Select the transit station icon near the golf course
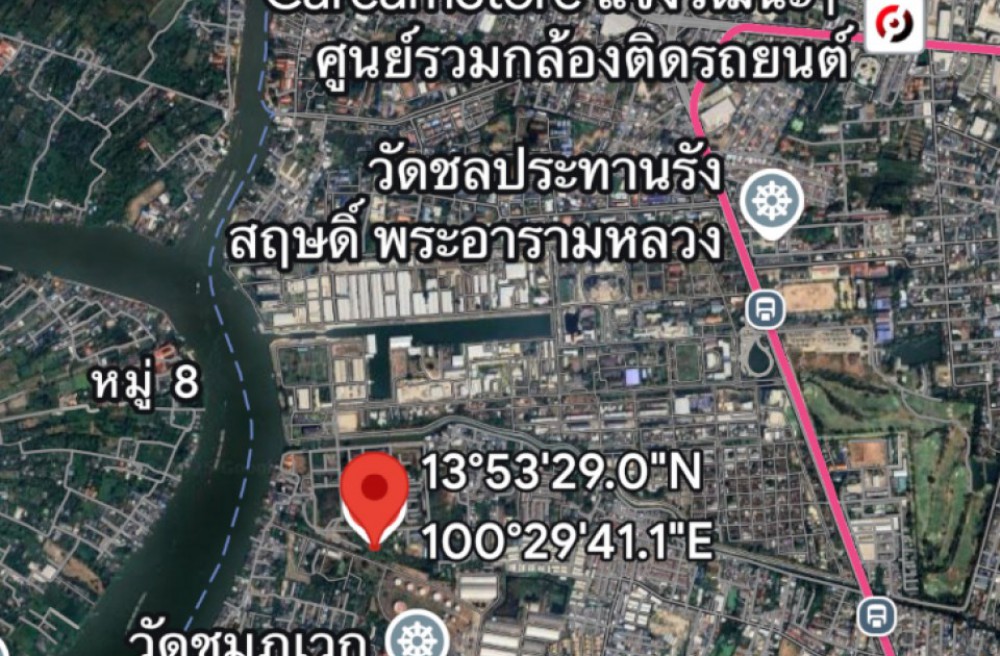Screen dimensions: 1000x656 tap(876, 615)
